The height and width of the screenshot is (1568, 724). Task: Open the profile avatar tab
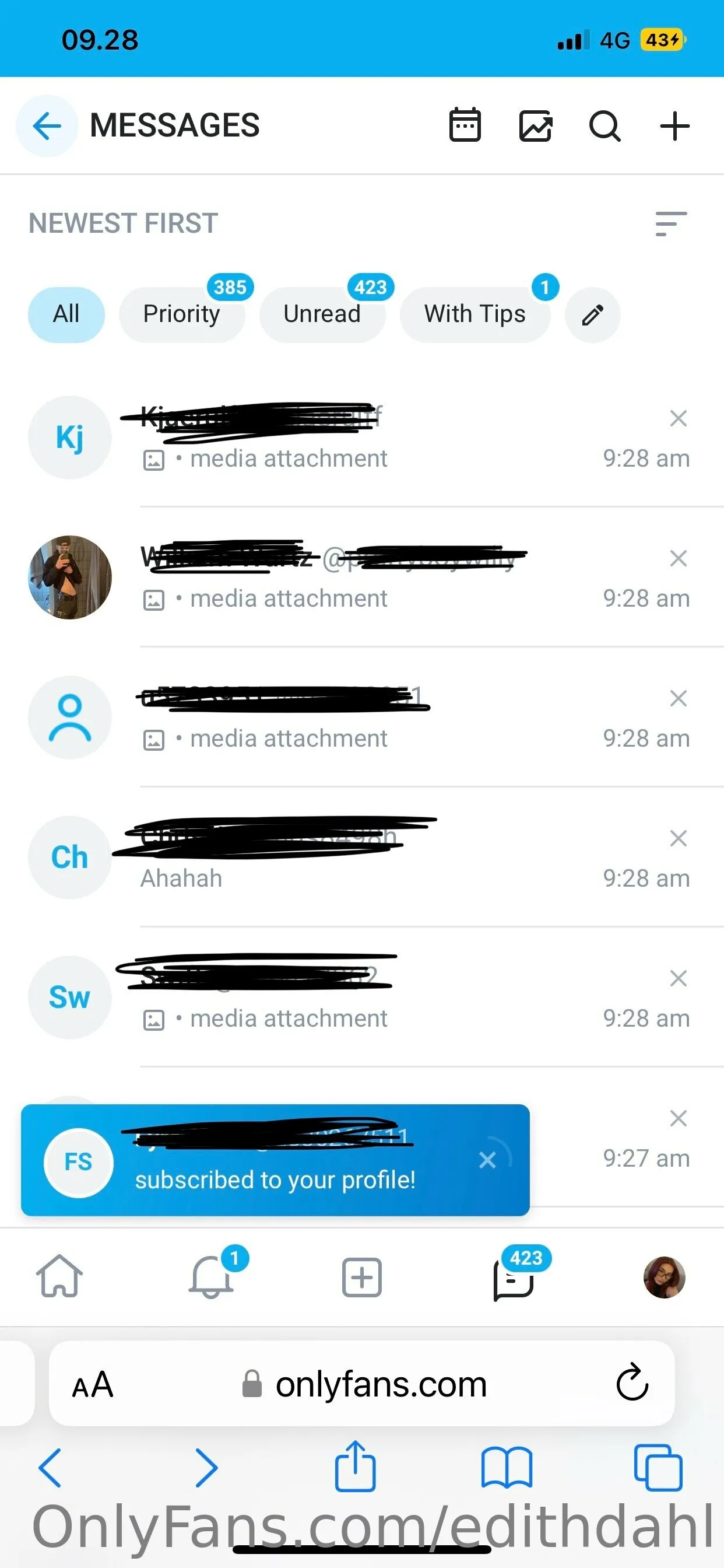(x=664, y=1277)
